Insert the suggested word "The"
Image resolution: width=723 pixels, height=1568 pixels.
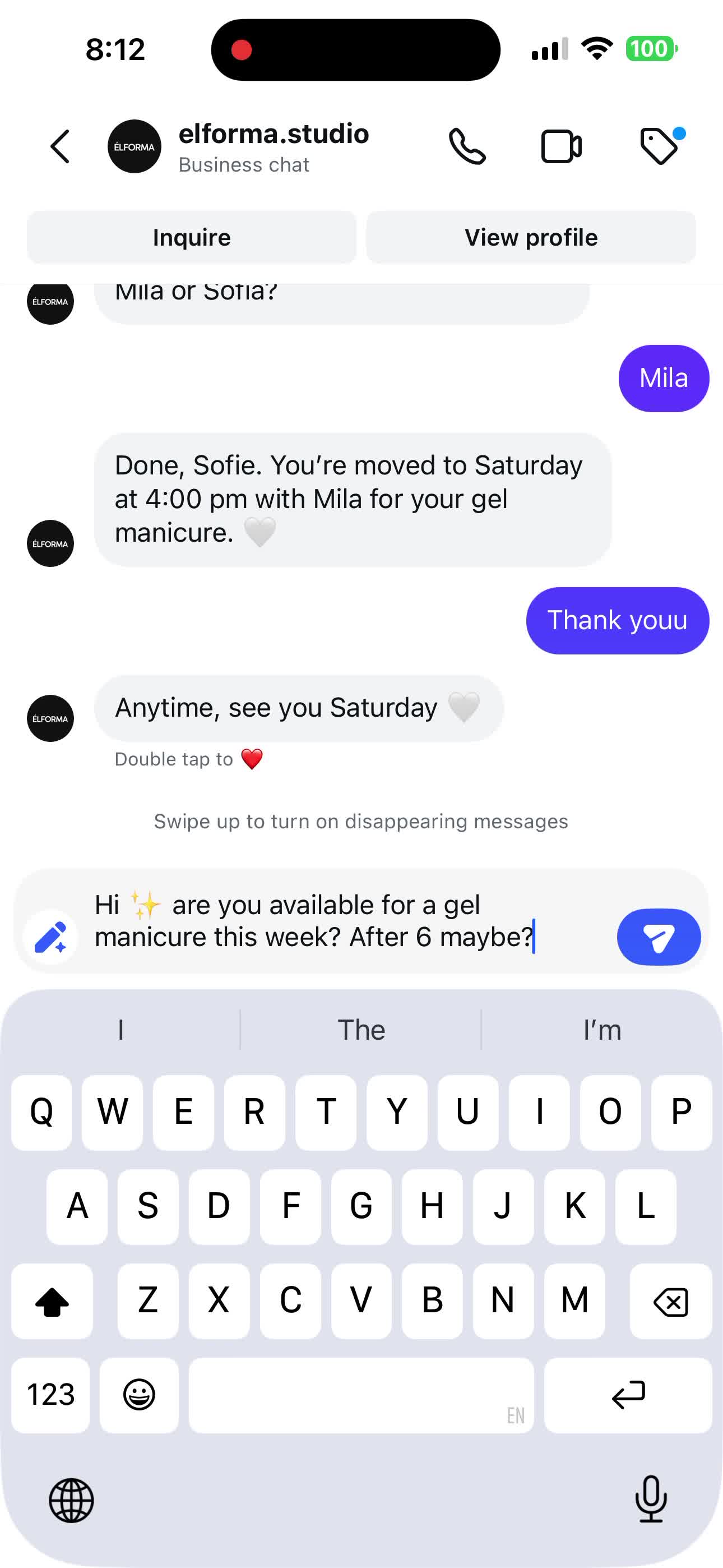[x=361, y=1031]
